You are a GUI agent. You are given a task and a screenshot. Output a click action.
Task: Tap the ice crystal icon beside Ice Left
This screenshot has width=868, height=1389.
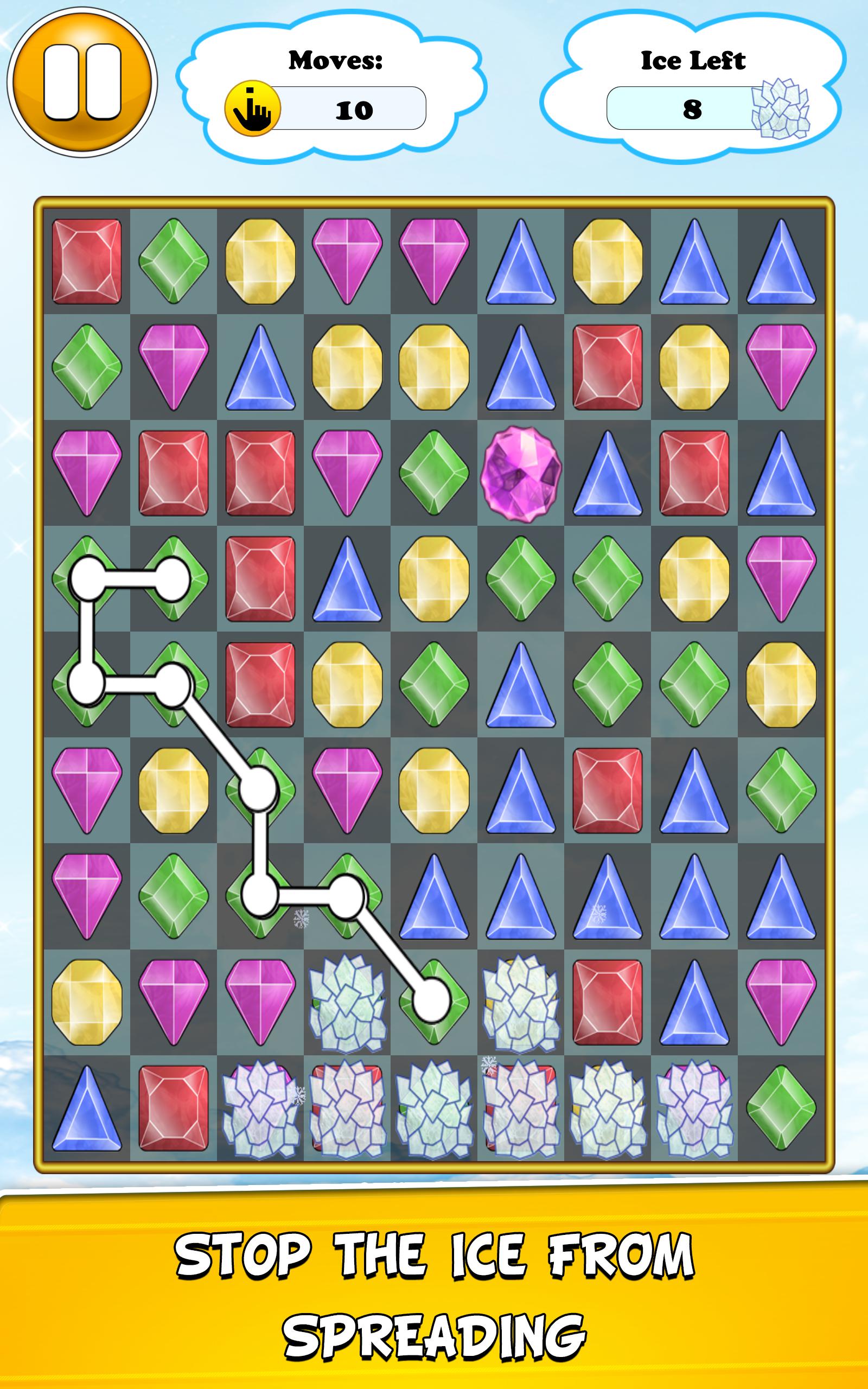tap(781, 110)
